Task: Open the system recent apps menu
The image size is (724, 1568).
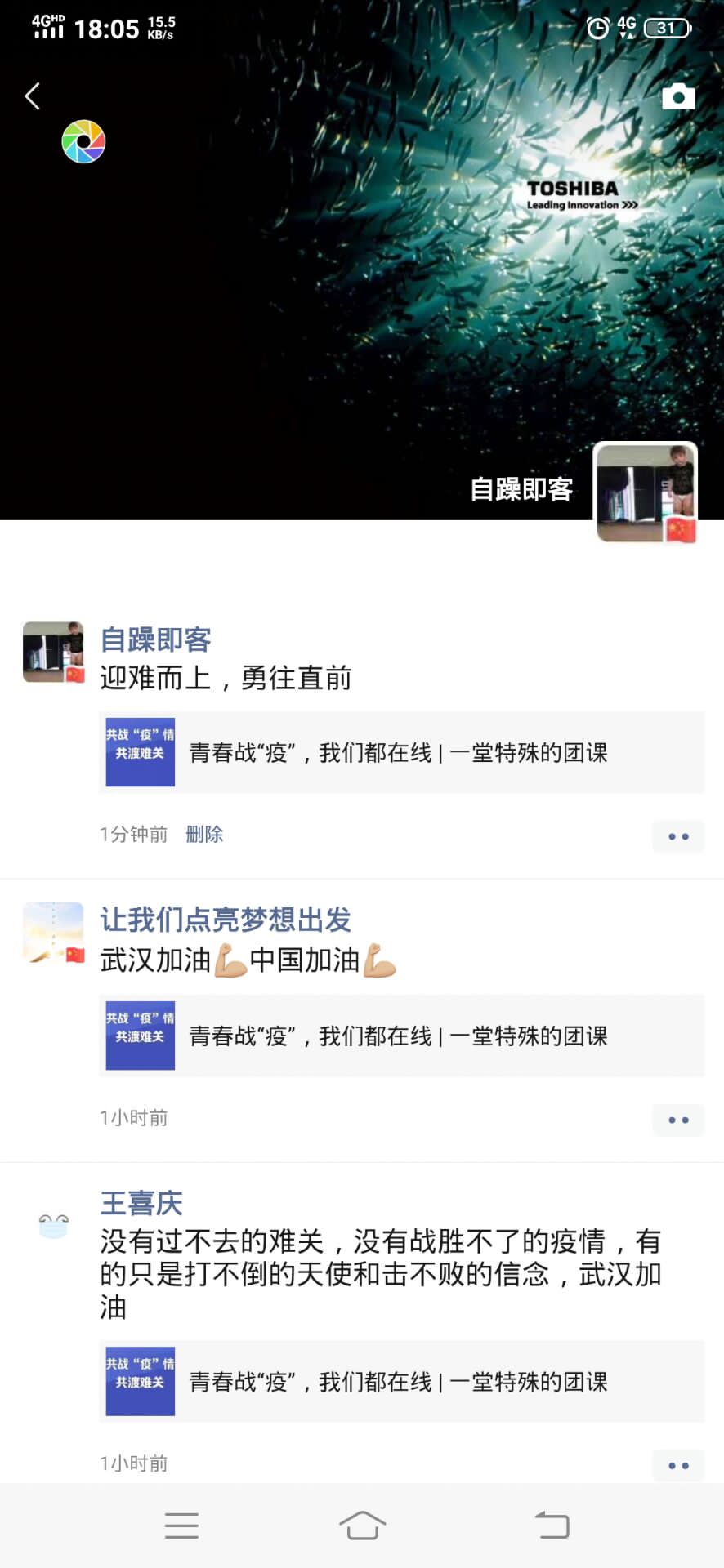Action: pos(181,1525)
